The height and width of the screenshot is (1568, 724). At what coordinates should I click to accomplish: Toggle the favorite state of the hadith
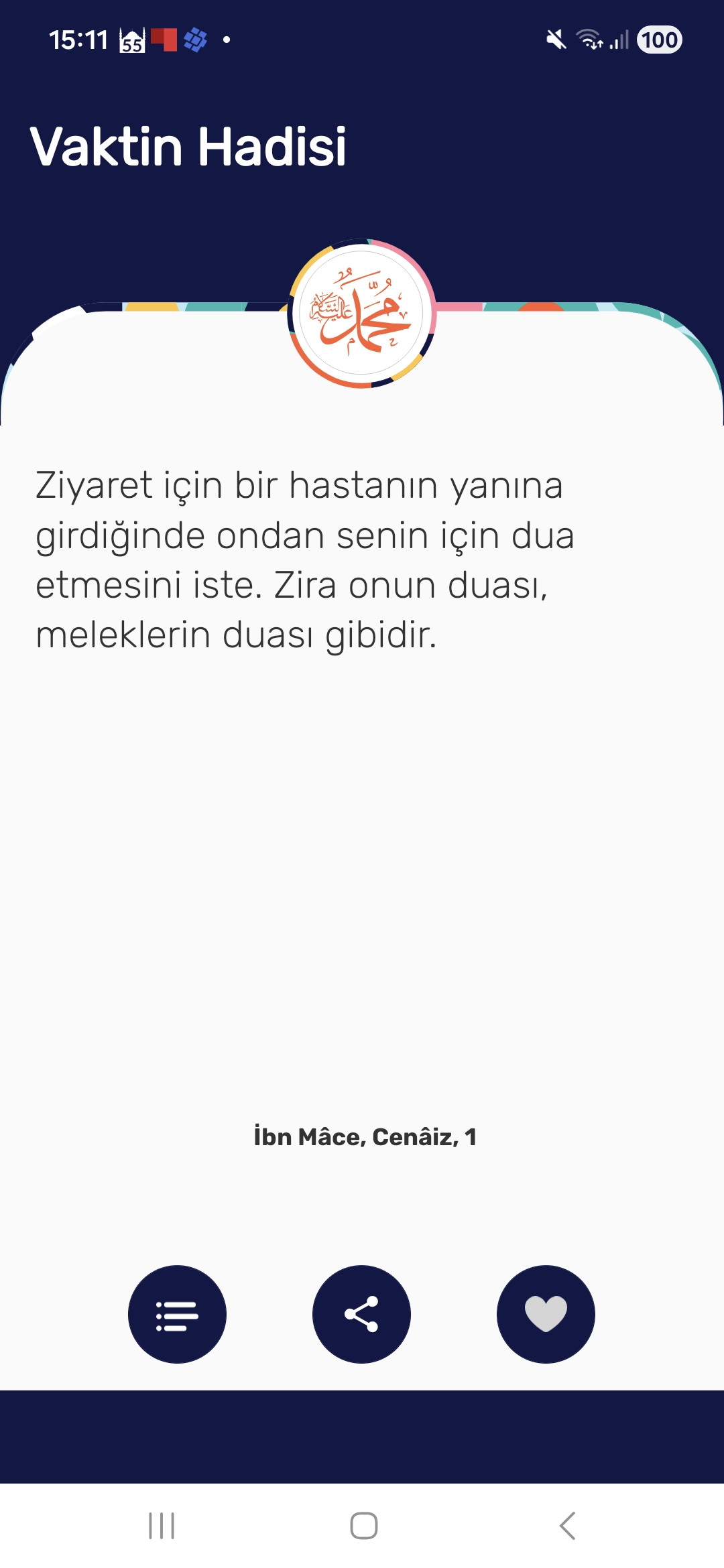(x=547, y=1315)
